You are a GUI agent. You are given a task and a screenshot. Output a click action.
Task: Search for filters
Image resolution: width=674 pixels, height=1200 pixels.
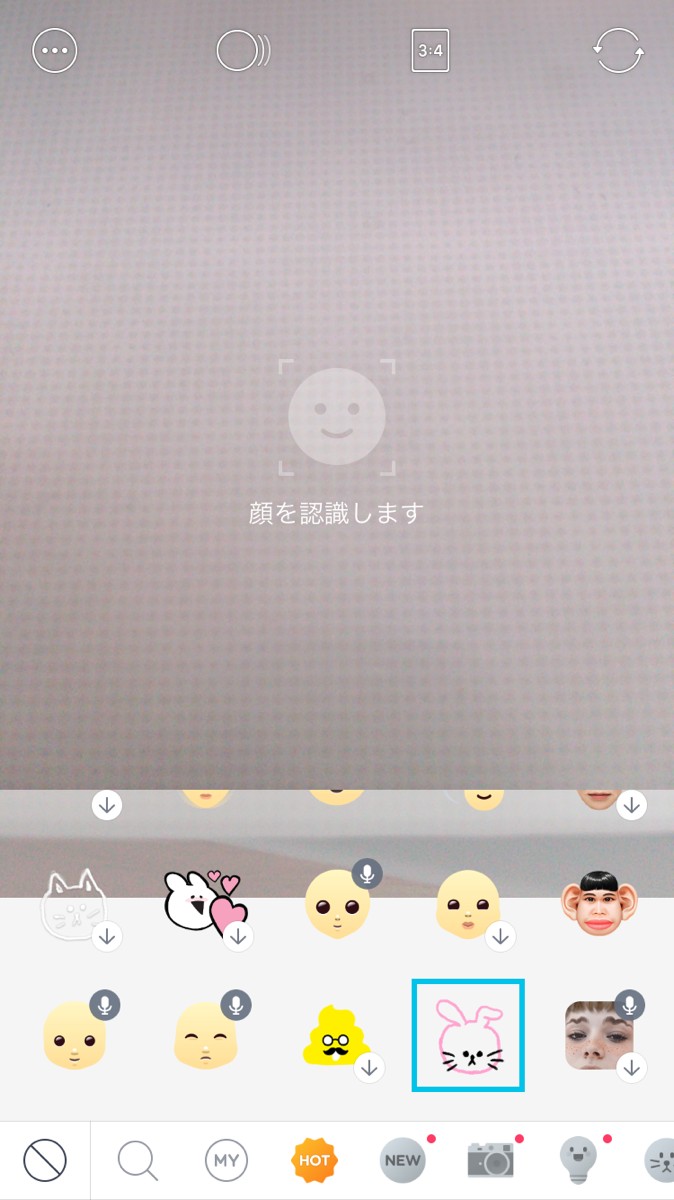tap(138, 1161)
